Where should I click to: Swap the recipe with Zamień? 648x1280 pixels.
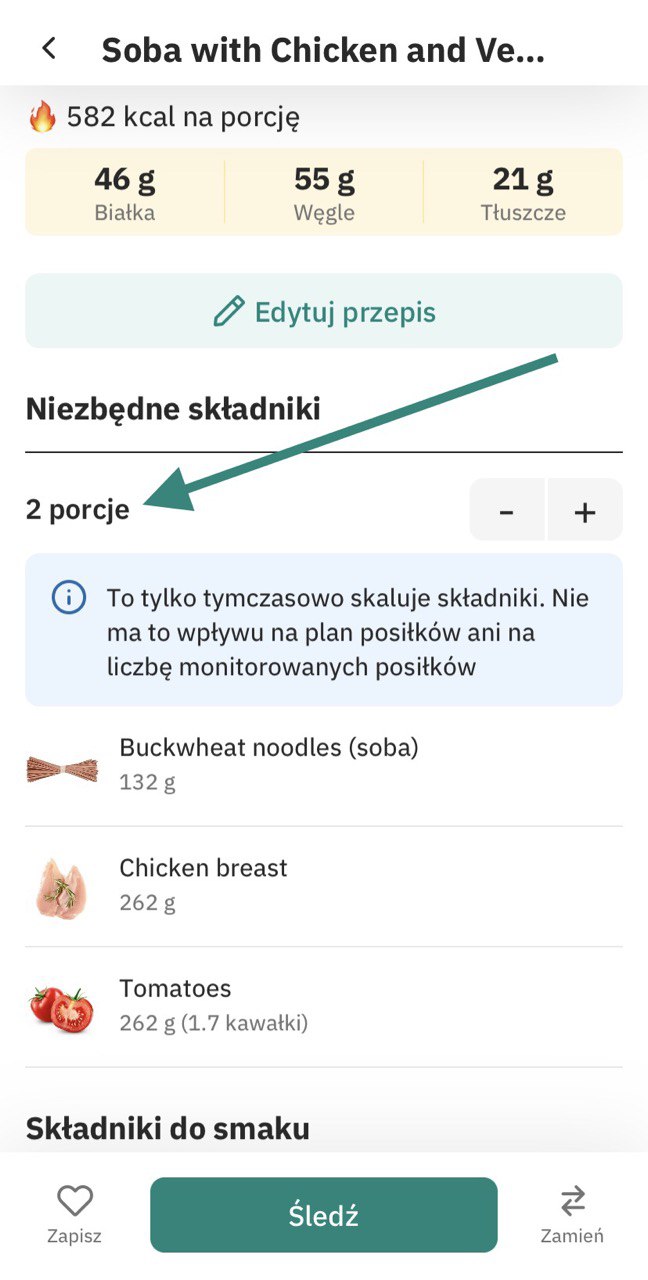pos(572,1213)
